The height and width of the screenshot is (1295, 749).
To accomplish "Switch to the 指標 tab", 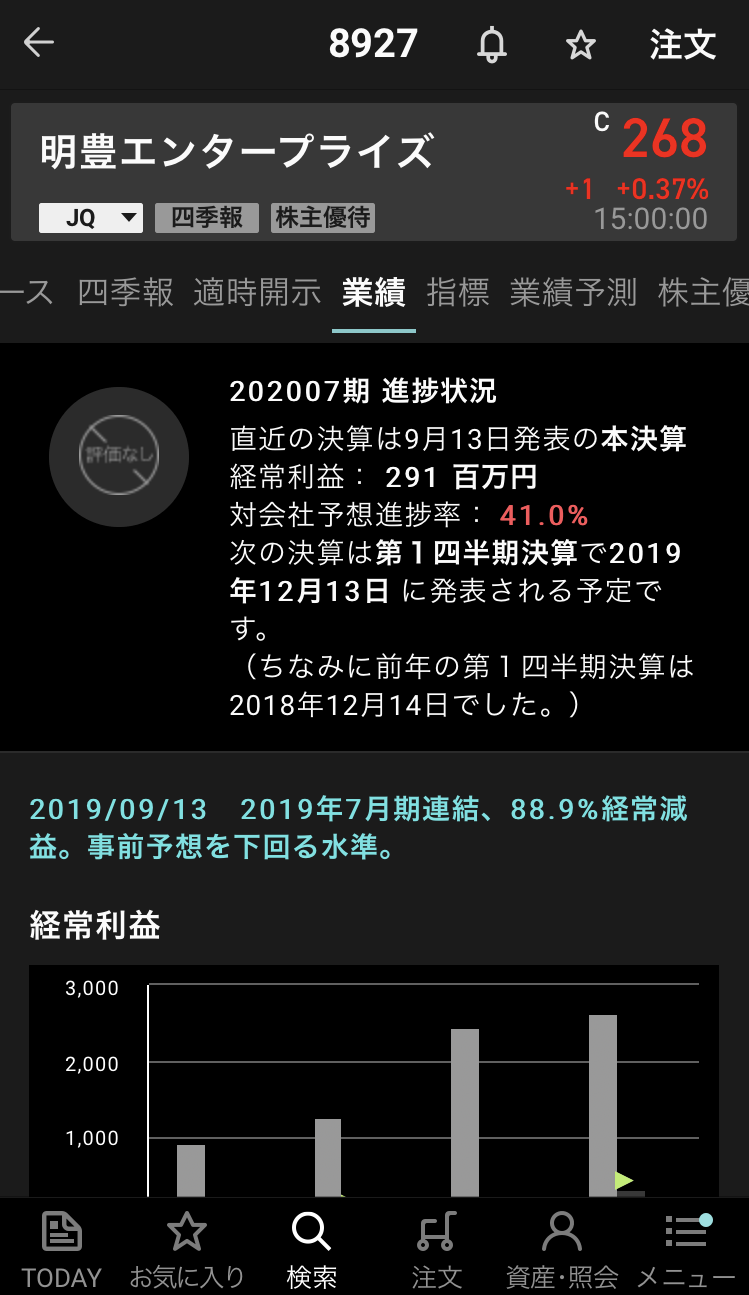I will [457, 292].
